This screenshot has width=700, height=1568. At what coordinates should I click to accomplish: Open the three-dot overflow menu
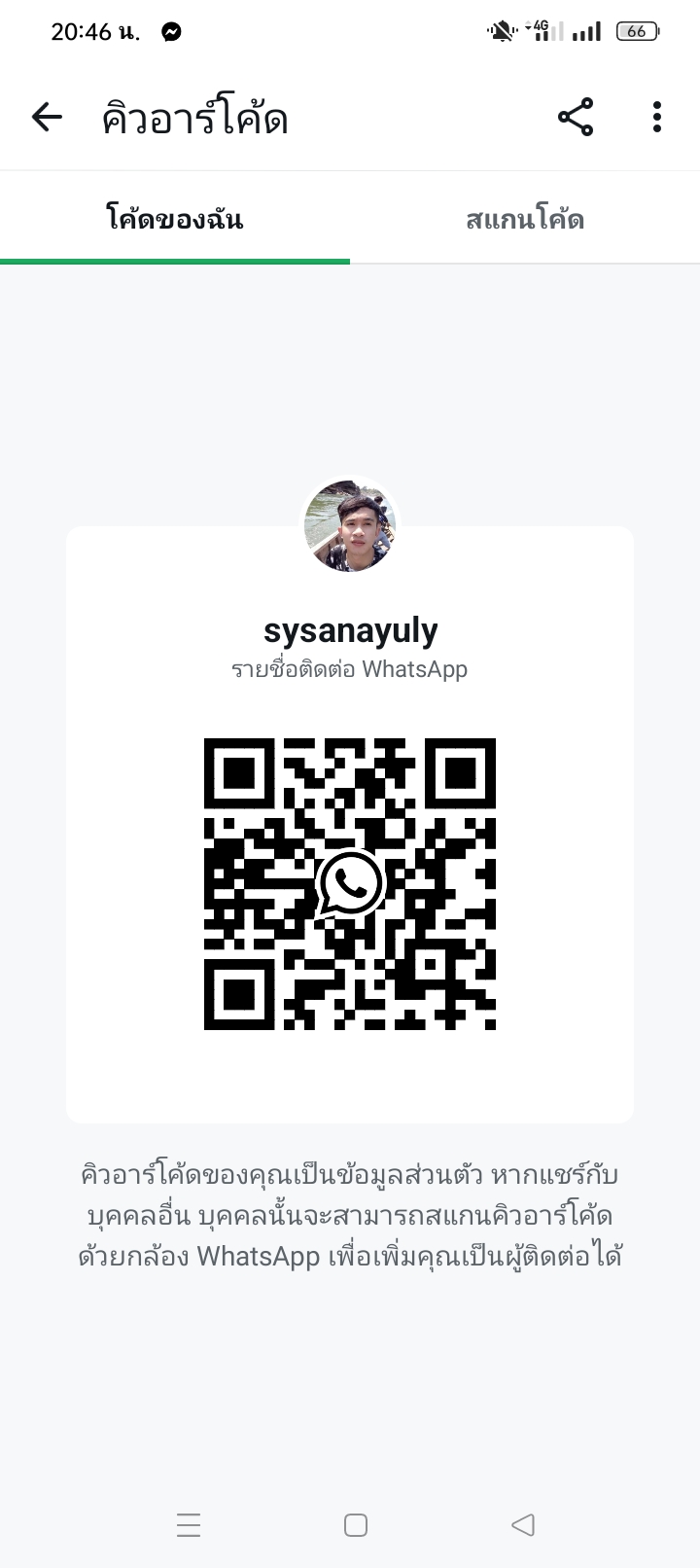(657, 118)
